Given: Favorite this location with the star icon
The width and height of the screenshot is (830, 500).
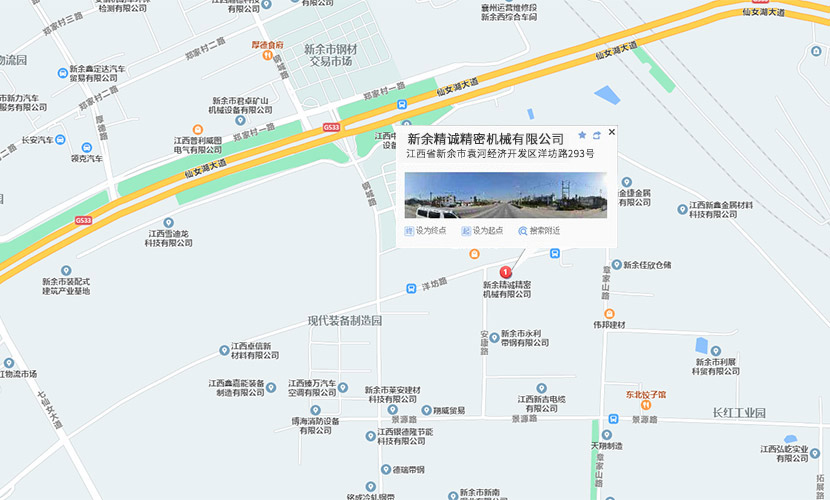Looking at the screenshot, I should click(x=583, y=135).
